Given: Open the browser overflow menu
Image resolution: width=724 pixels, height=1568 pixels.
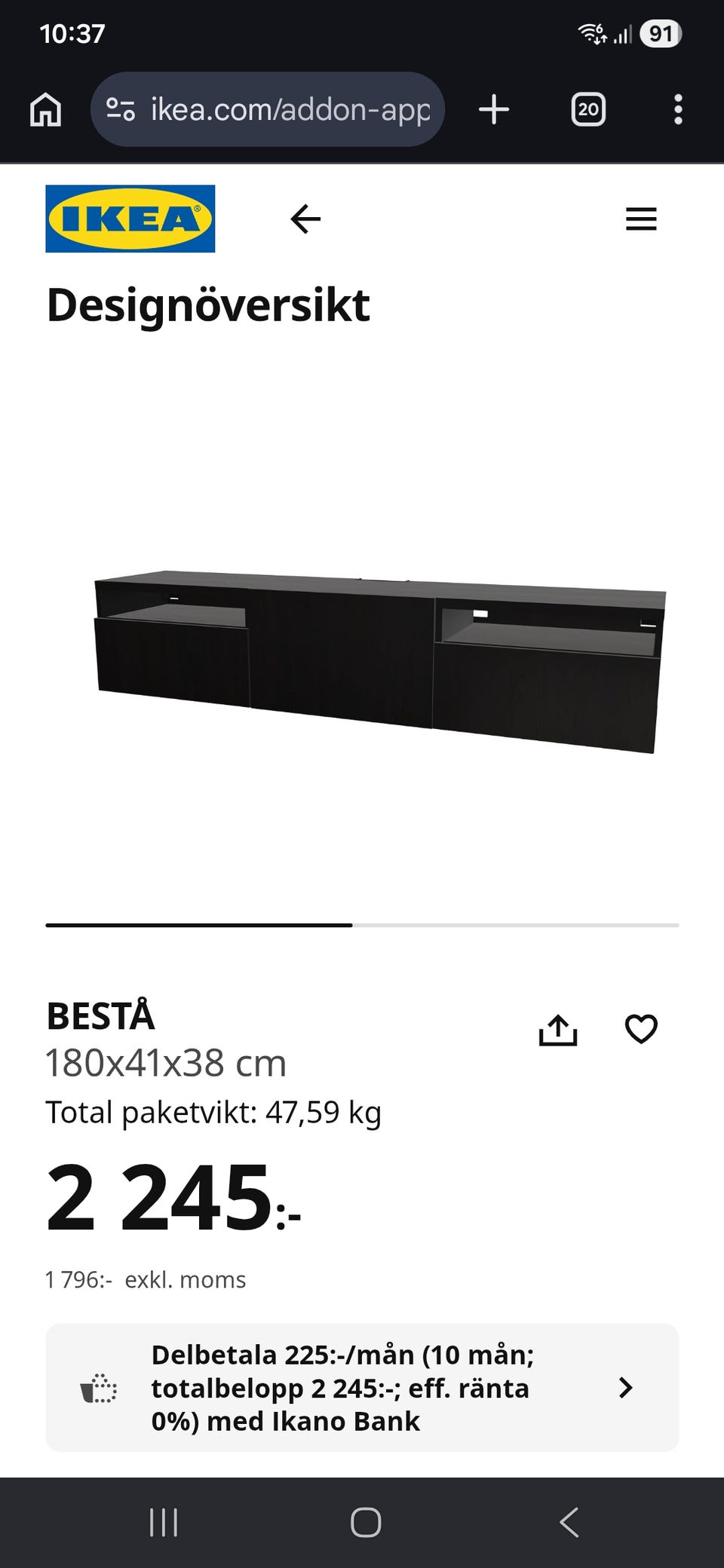Looking at the screenshot, I should [x=678, y=109].
